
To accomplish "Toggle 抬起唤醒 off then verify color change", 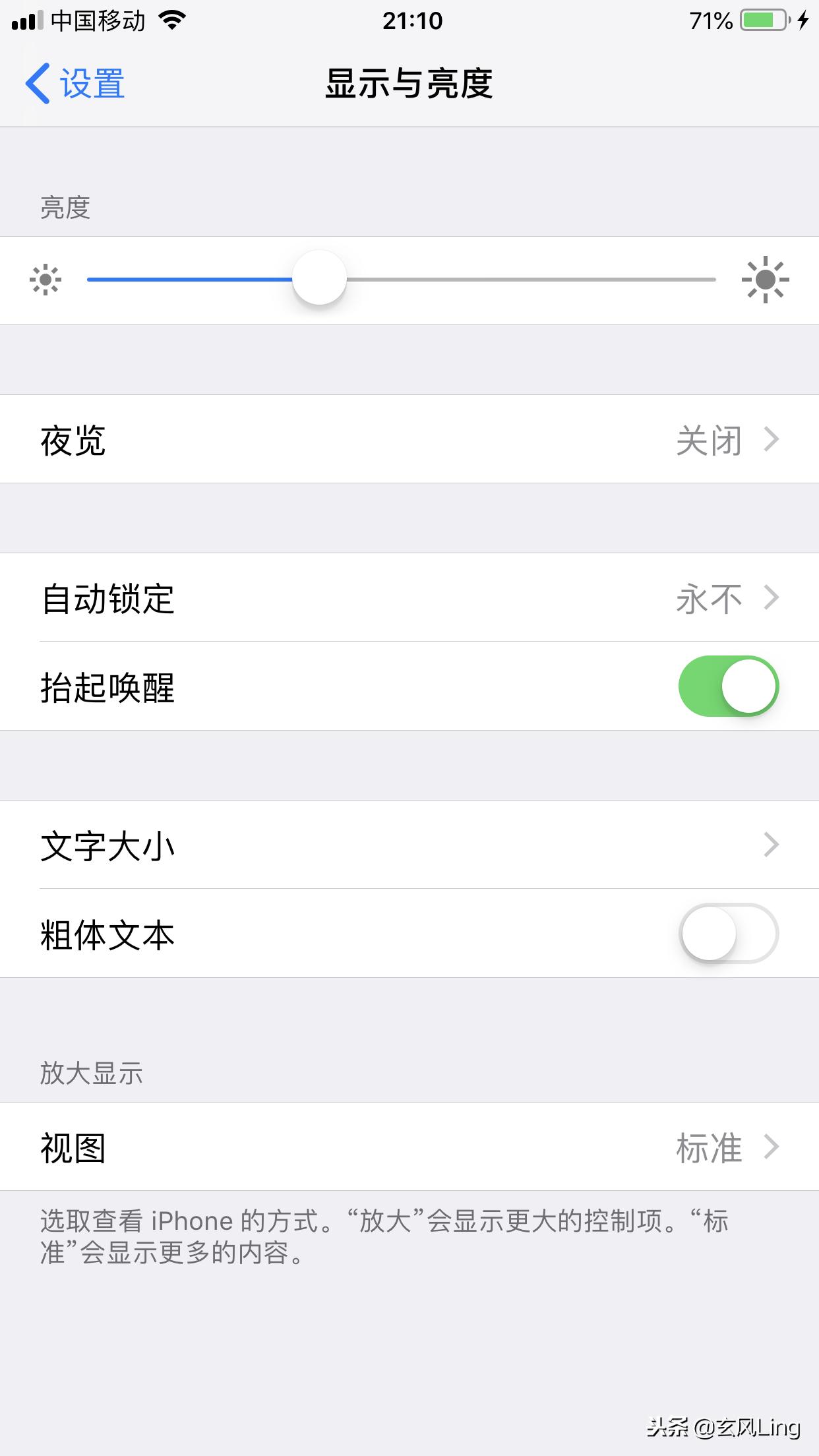I will [727, 686].
